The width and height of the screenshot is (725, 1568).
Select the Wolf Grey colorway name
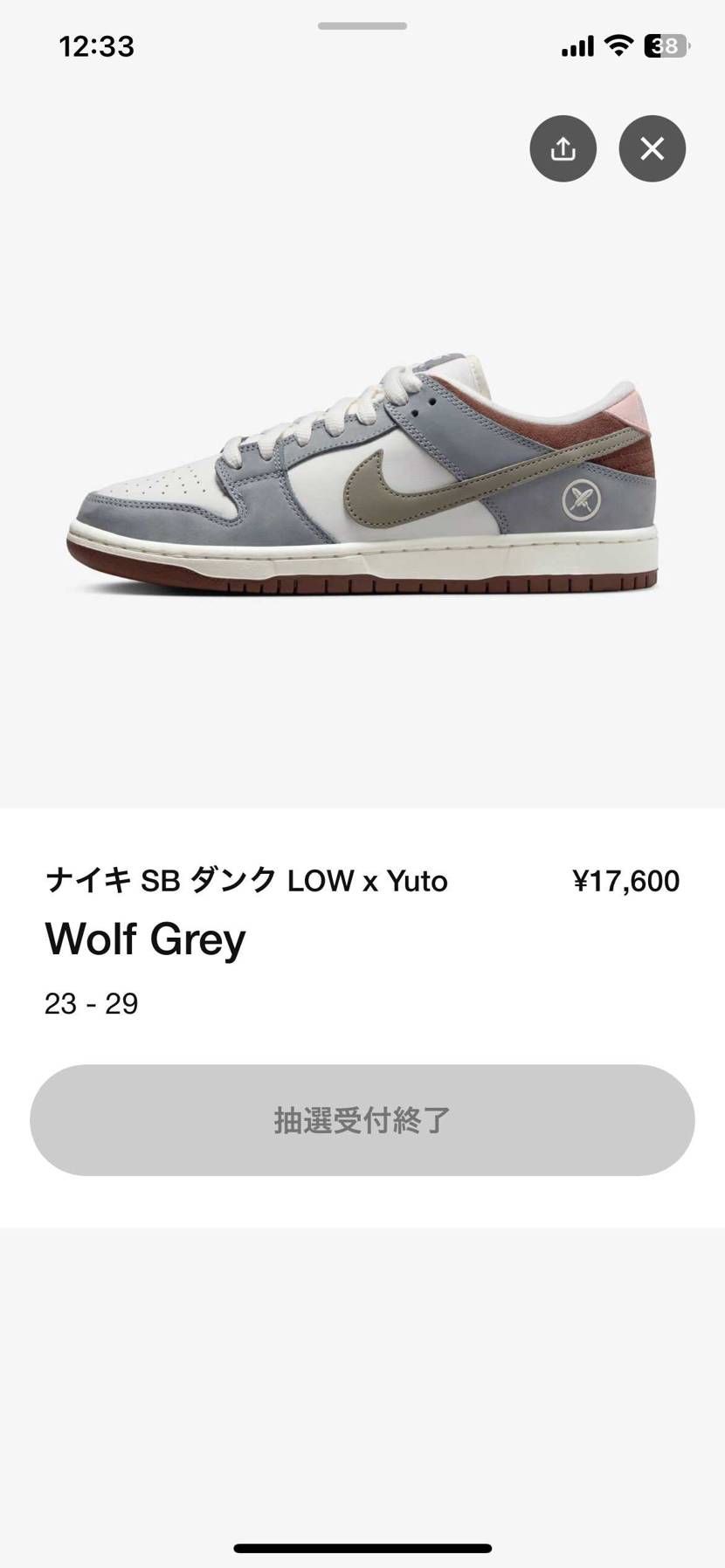(145, 939)
